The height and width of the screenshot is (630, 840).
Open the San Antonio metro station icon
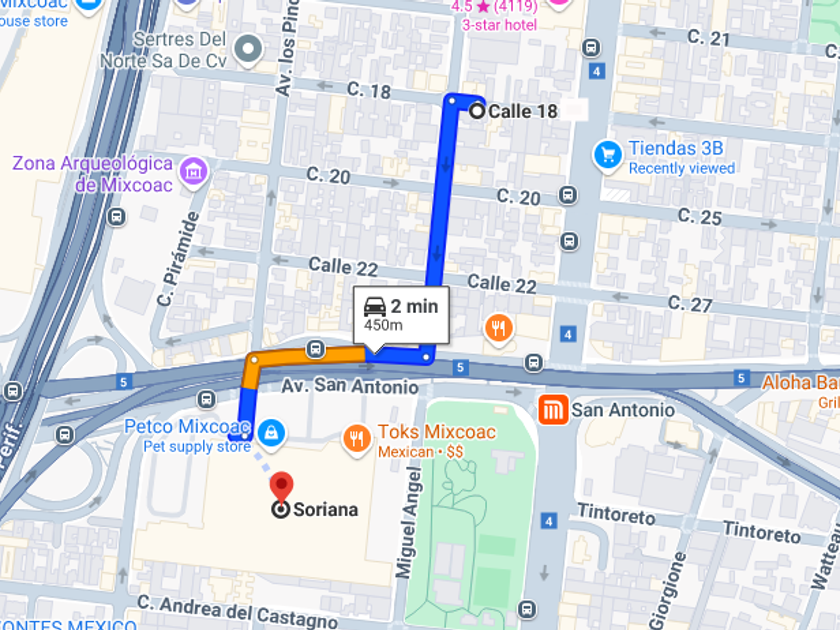click(x=553, y=410)
